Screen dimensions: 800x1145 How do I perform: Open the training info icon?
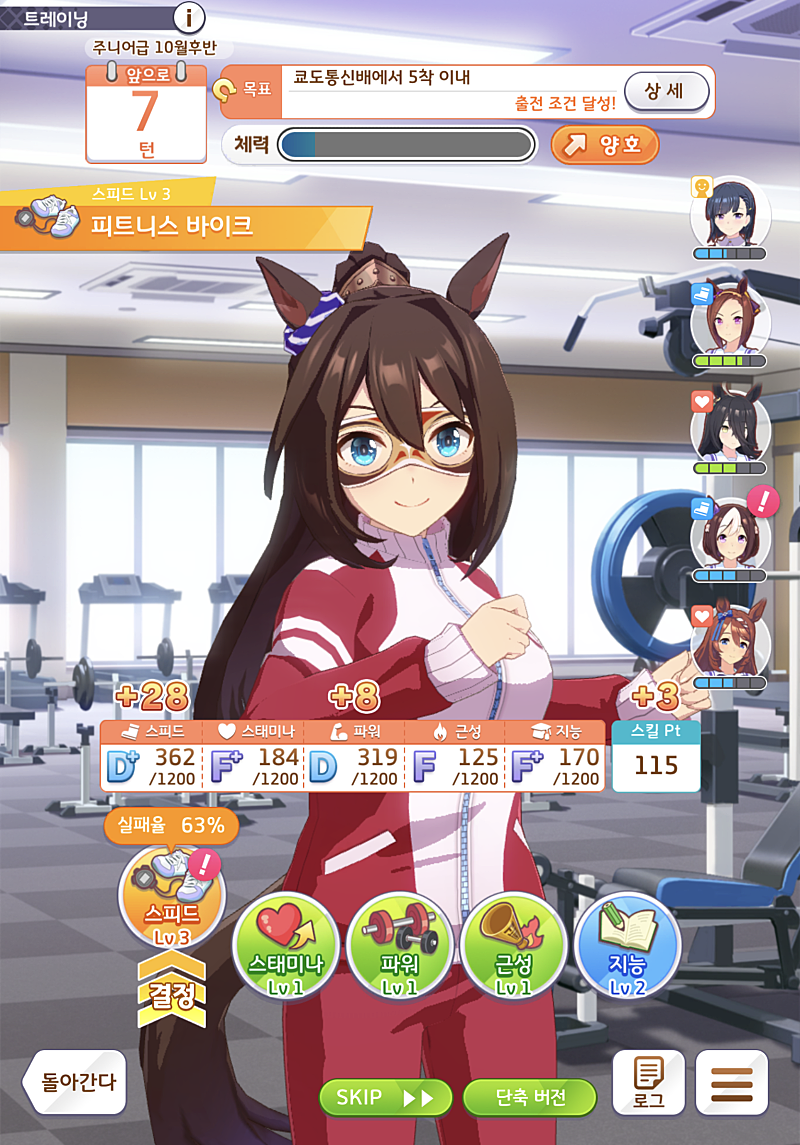(x=189, y=17)
